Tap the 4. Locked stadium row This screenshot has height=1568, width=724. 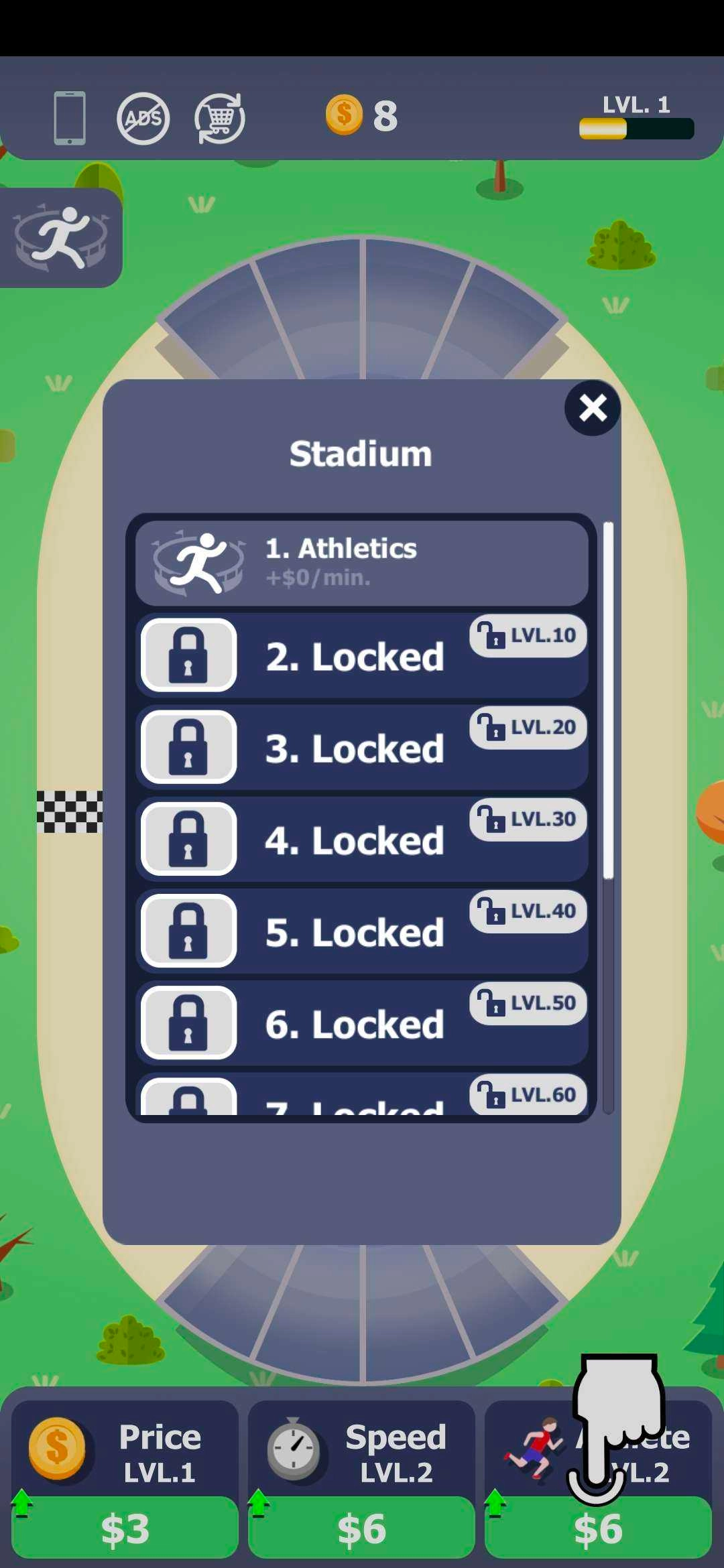click(x=361, y=839)
